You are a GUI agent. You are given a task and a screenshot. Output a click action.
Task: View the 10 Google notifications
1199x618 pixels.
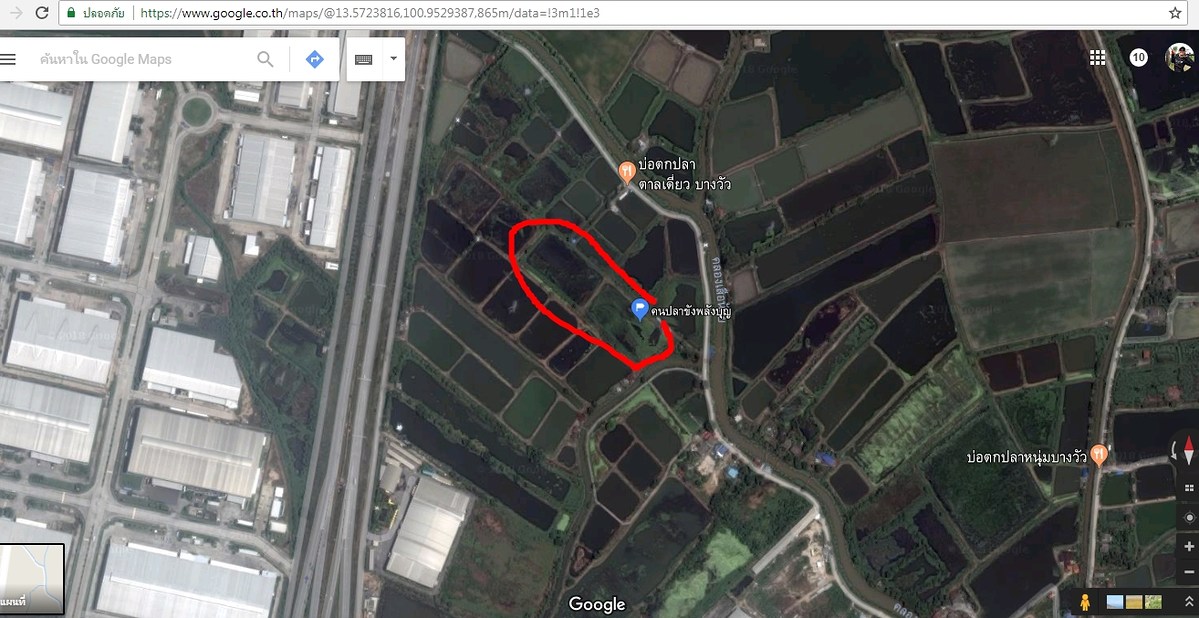[1138, 58]
